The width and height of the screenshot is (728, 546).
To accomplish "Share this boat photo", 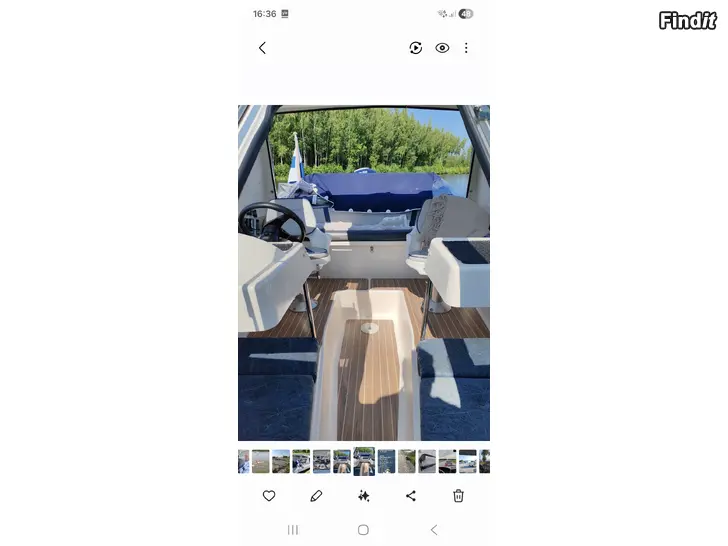I will click(x=411, y=496).
